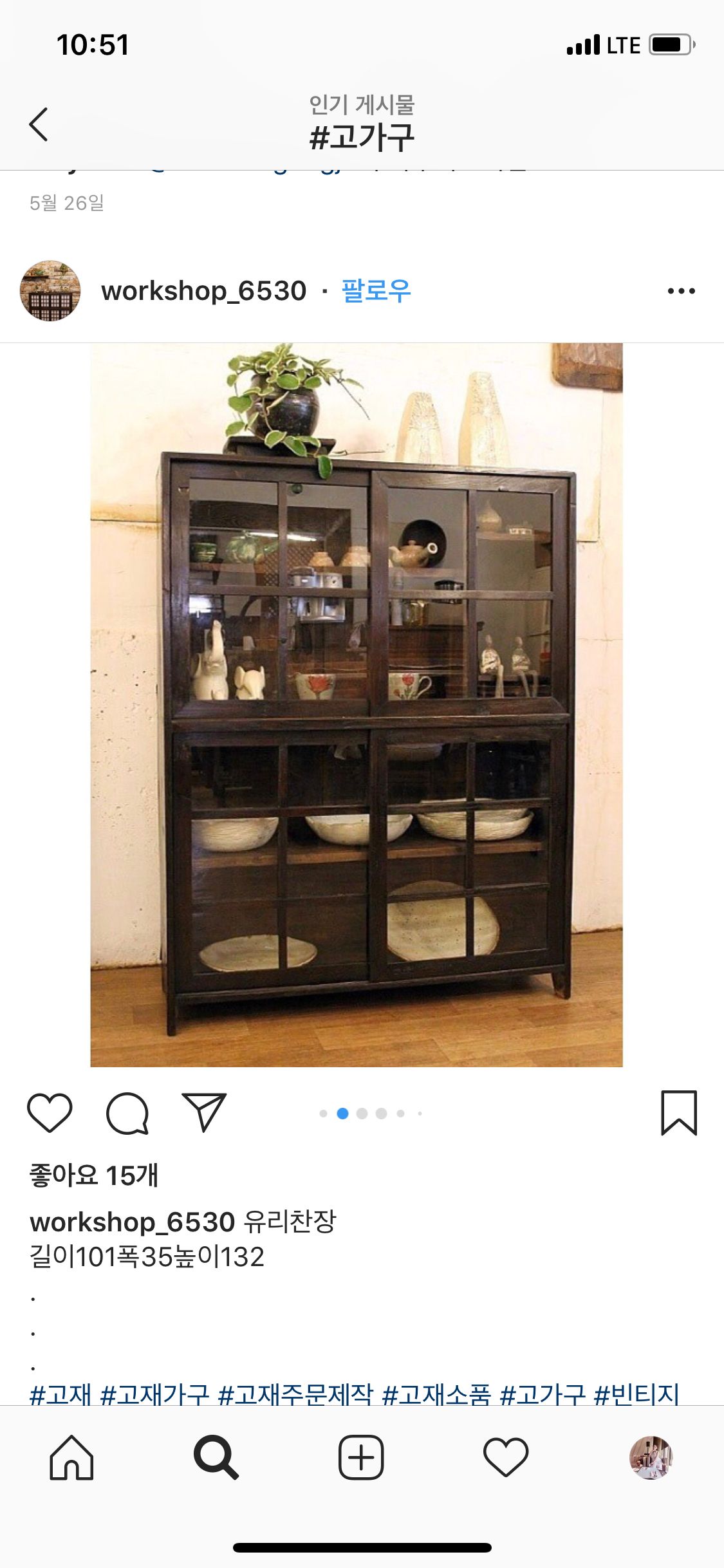724x1568 pixels.
Task: Go back with the top-left arrow
Action: coord(39,124)
